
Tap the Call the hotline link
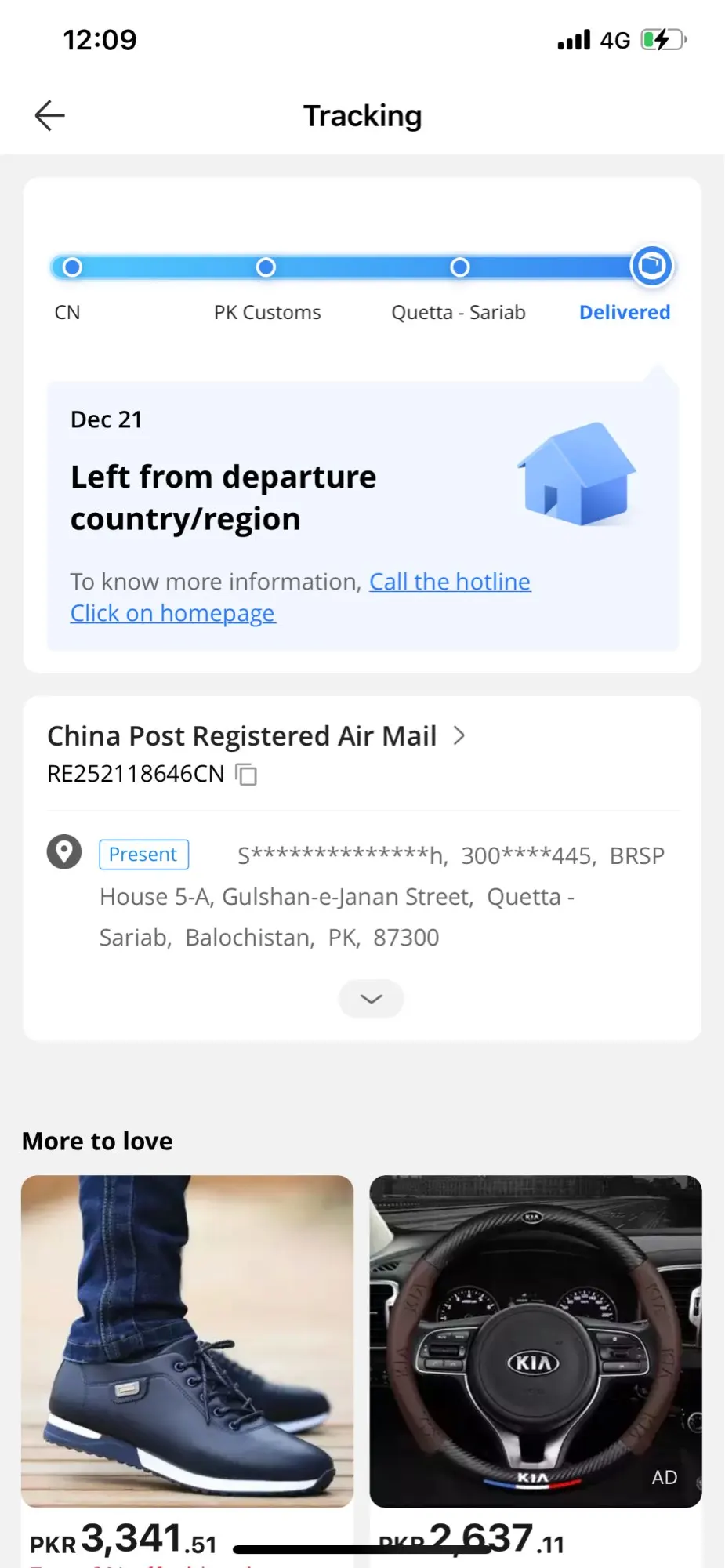point(450,582)
